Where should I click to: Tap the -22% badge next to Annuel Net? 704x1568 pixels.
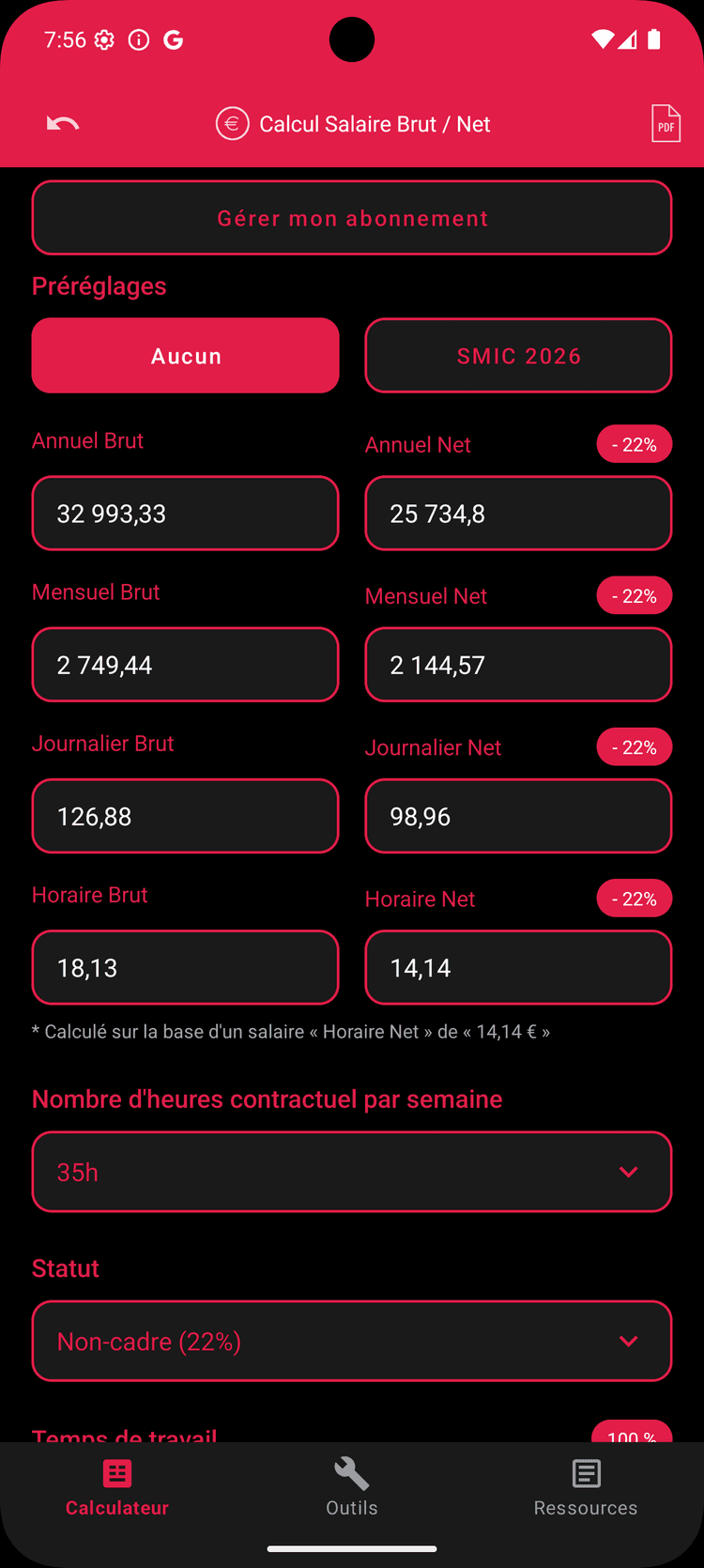click(x=634, y=444)
